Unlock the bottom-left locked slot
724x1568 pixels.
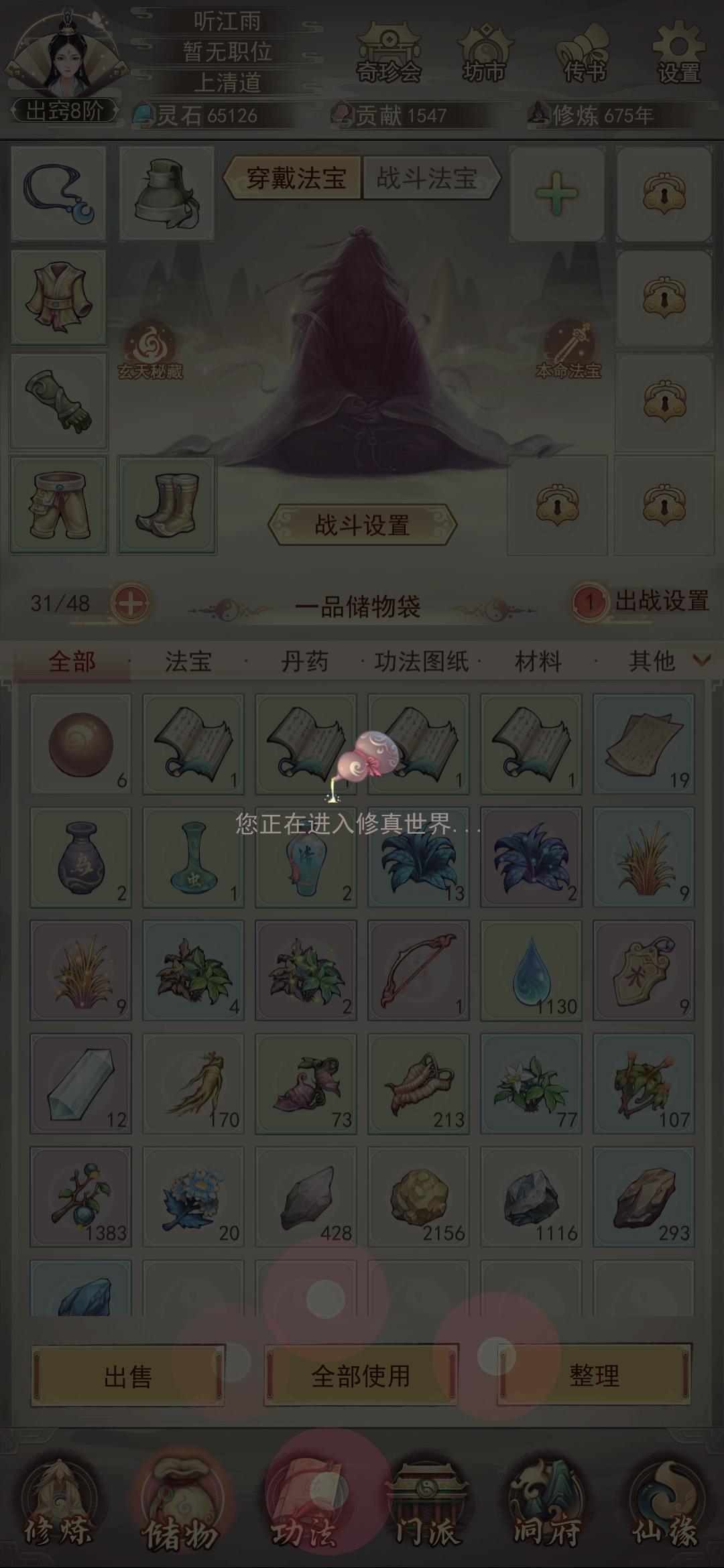point(557,503)
